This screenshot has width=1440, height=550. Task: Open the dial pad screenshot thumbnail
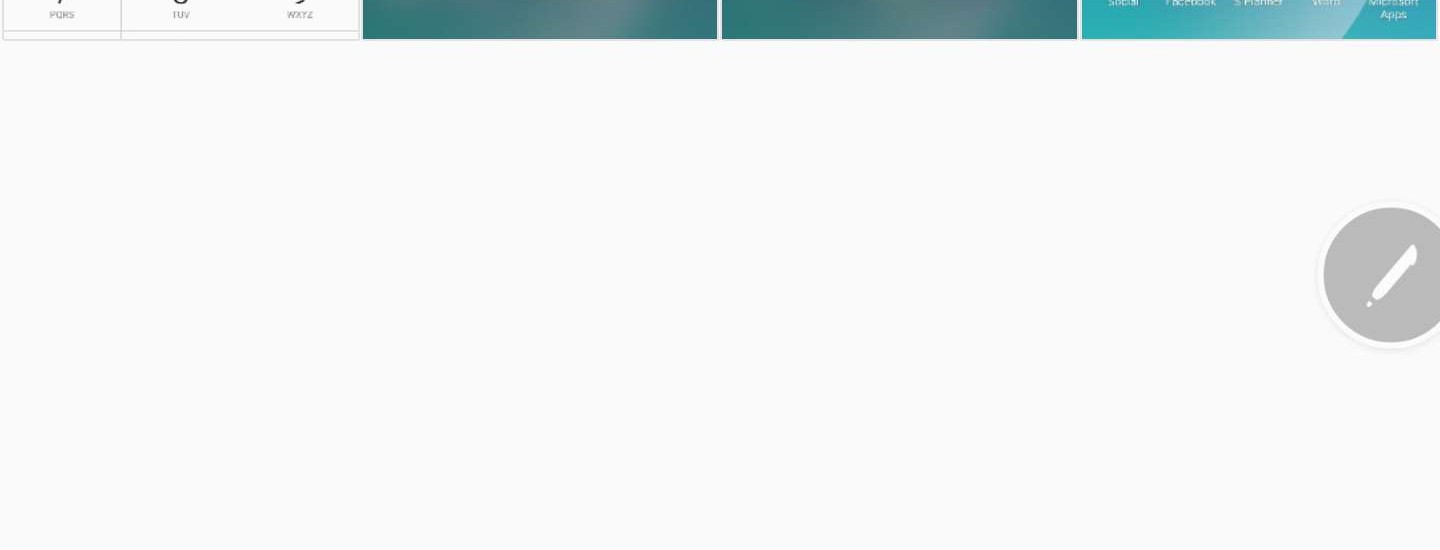tap(181, 18)
